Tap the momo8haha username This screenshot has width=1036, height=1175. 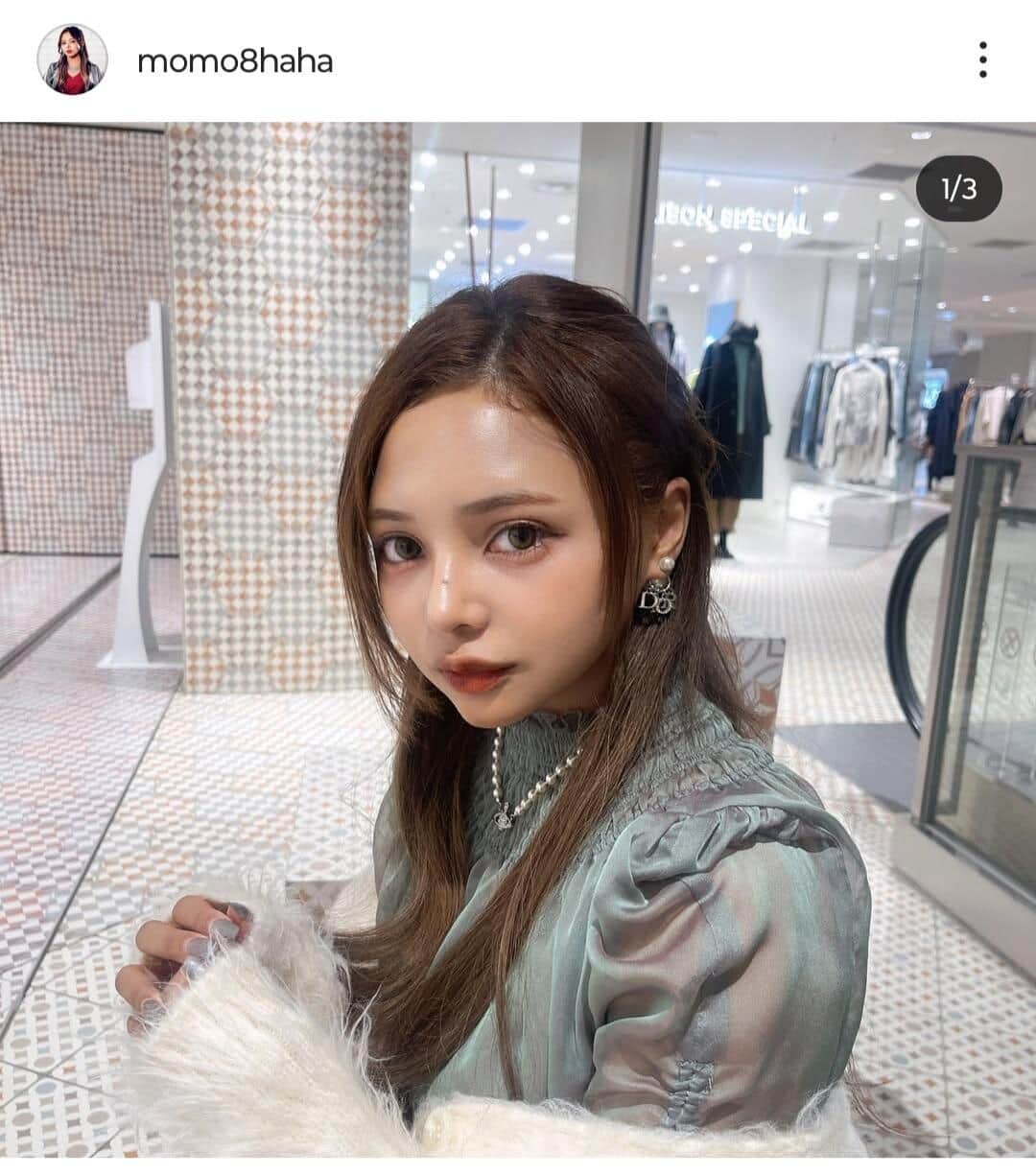click(x=235, y=61)
